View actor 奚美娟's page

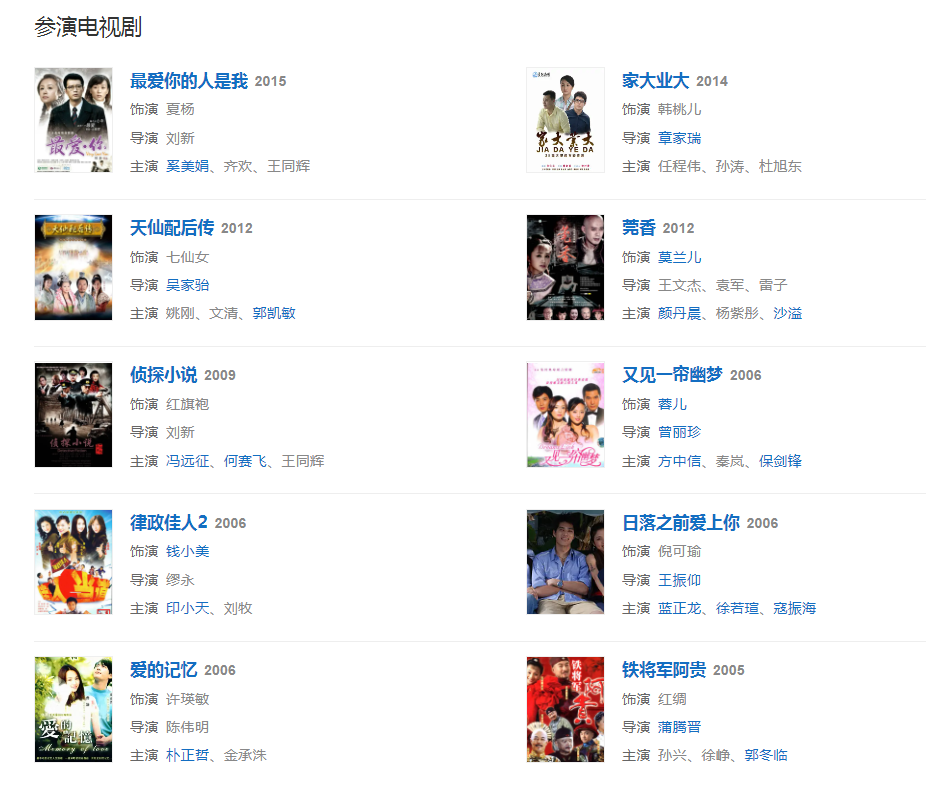tap(188, 166)
